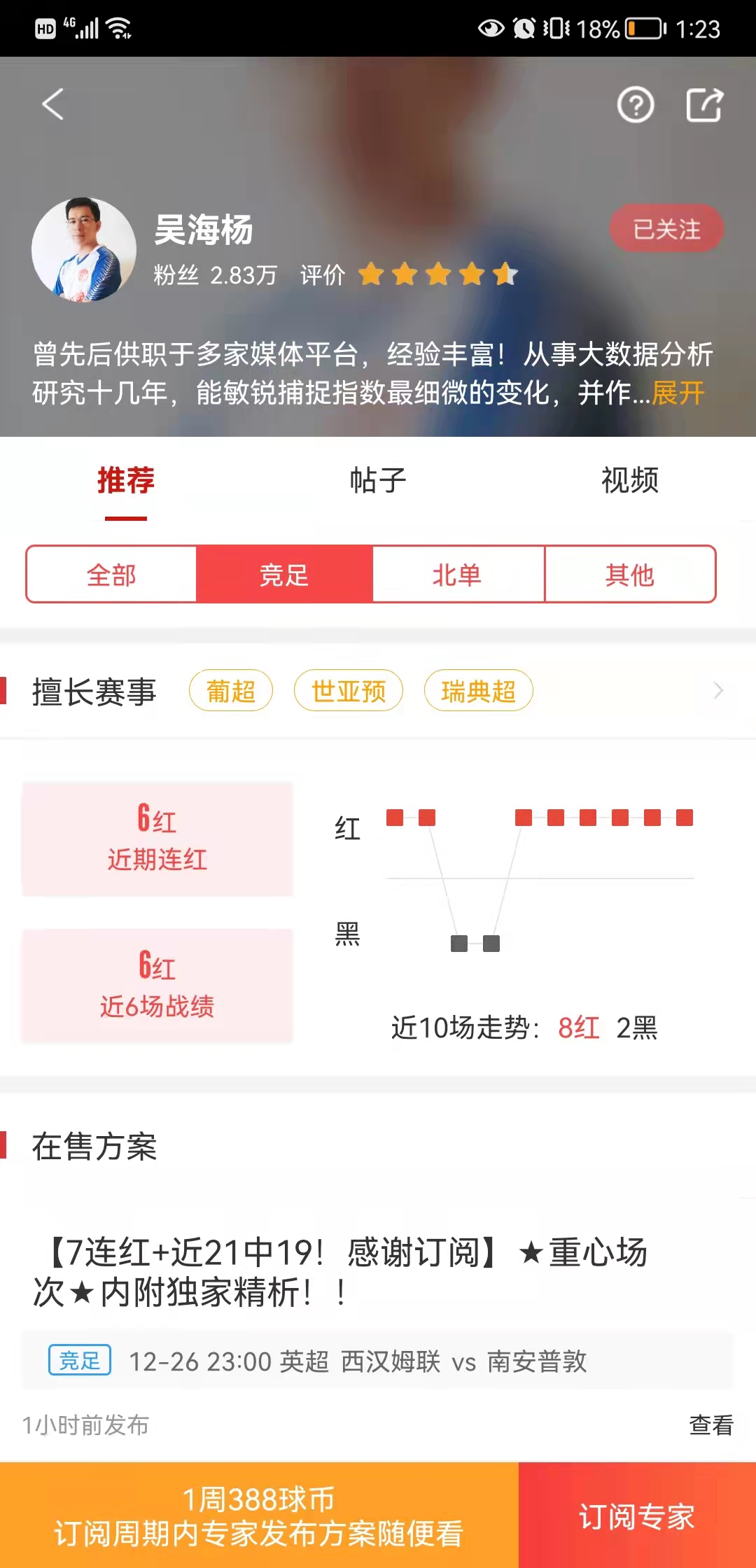
Task: Go back using the top-left arrow
Action: point(53,105)
